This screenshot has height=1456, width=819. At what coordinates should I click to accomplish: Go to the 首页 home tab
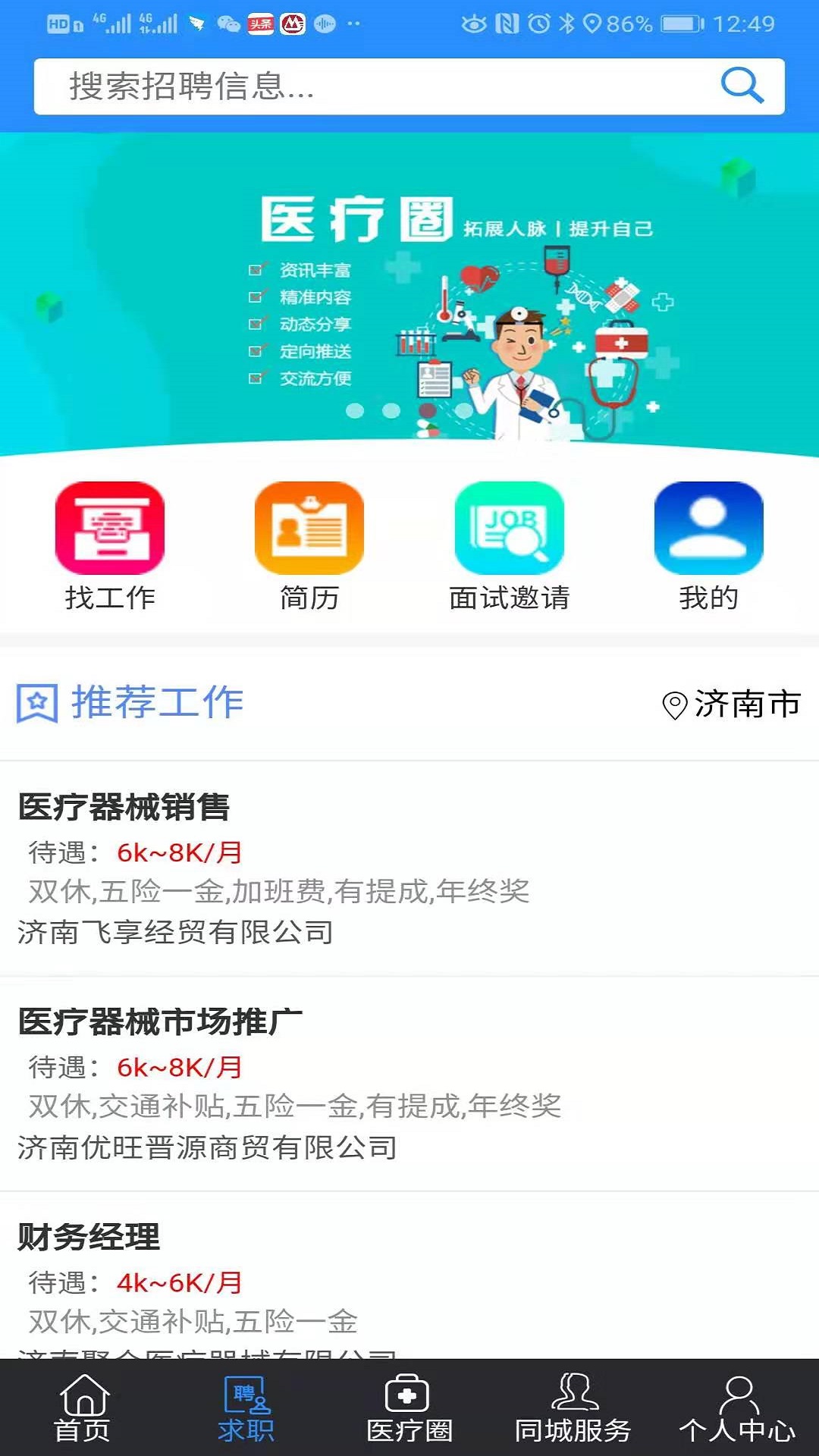[x=83, y=1409]
